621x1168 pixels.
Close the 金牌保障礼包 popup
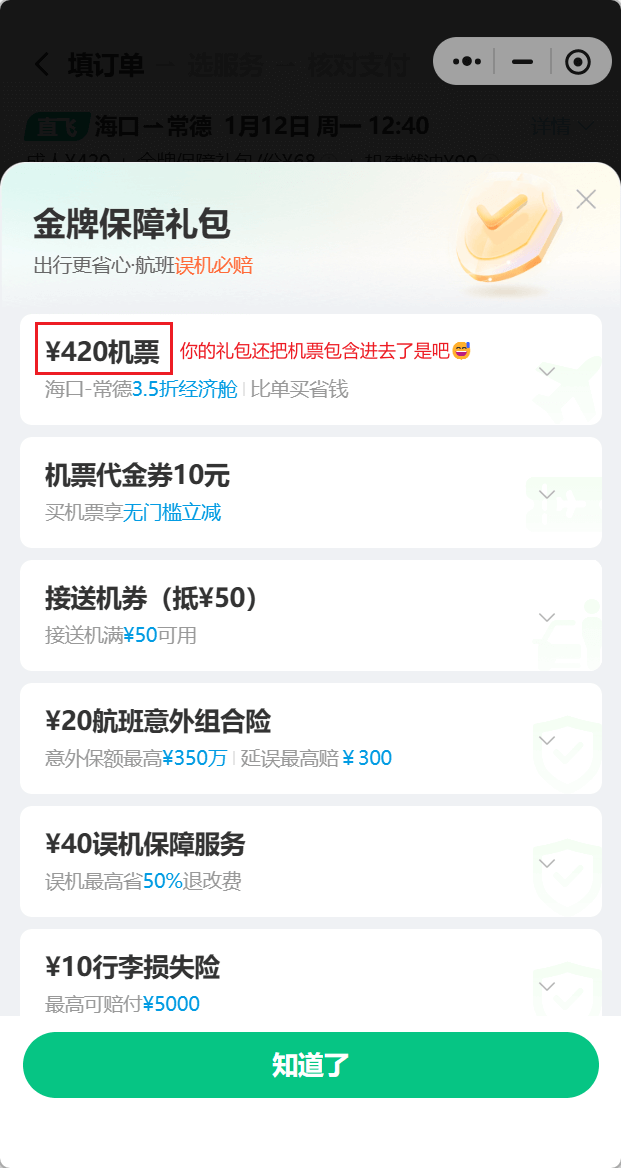[586, 199]
